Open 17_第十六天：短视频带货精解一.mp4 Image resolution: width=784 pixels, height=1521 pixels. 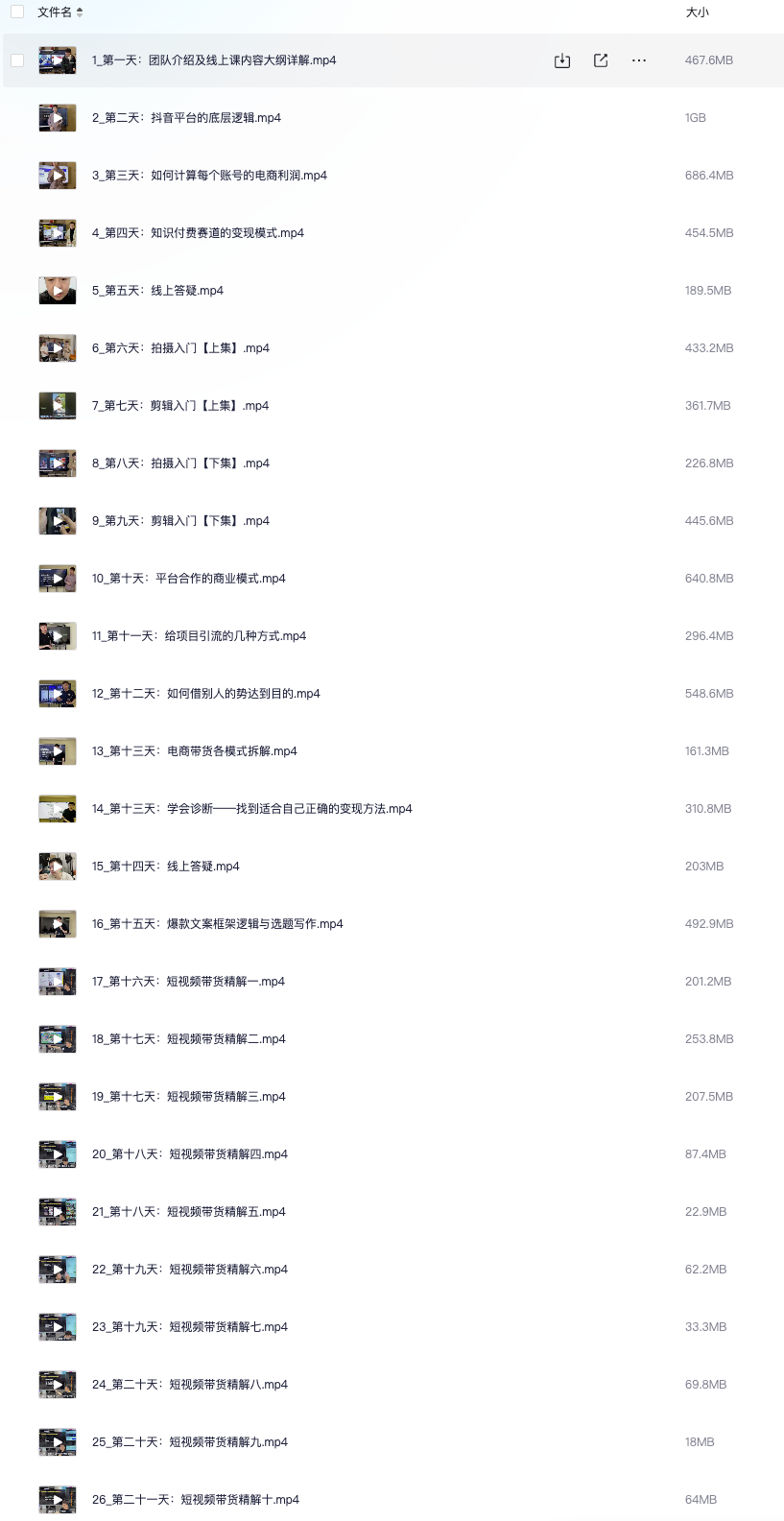coord(188,982)
